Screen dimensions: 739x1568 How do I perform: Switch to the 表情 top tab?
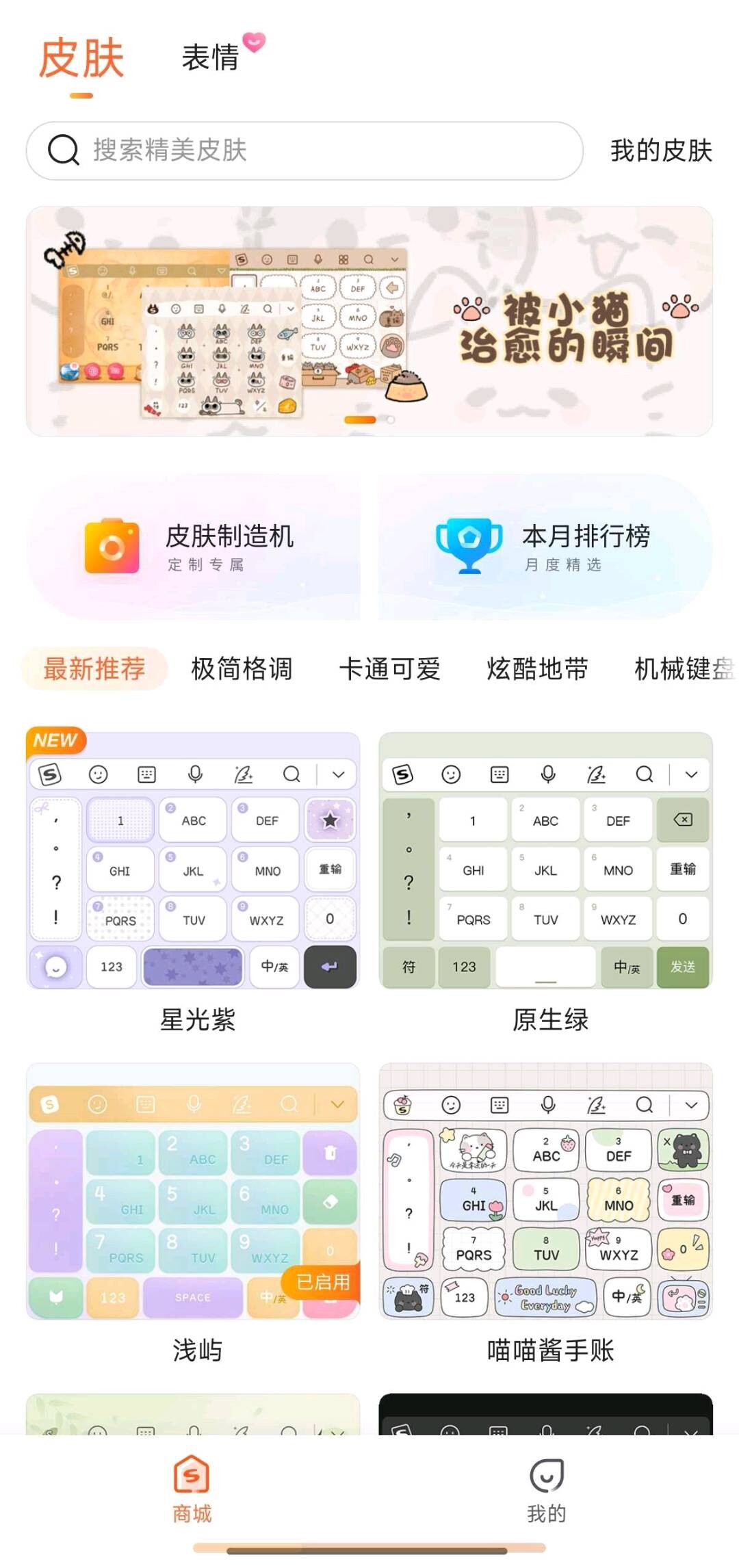[x=211, y=57]
